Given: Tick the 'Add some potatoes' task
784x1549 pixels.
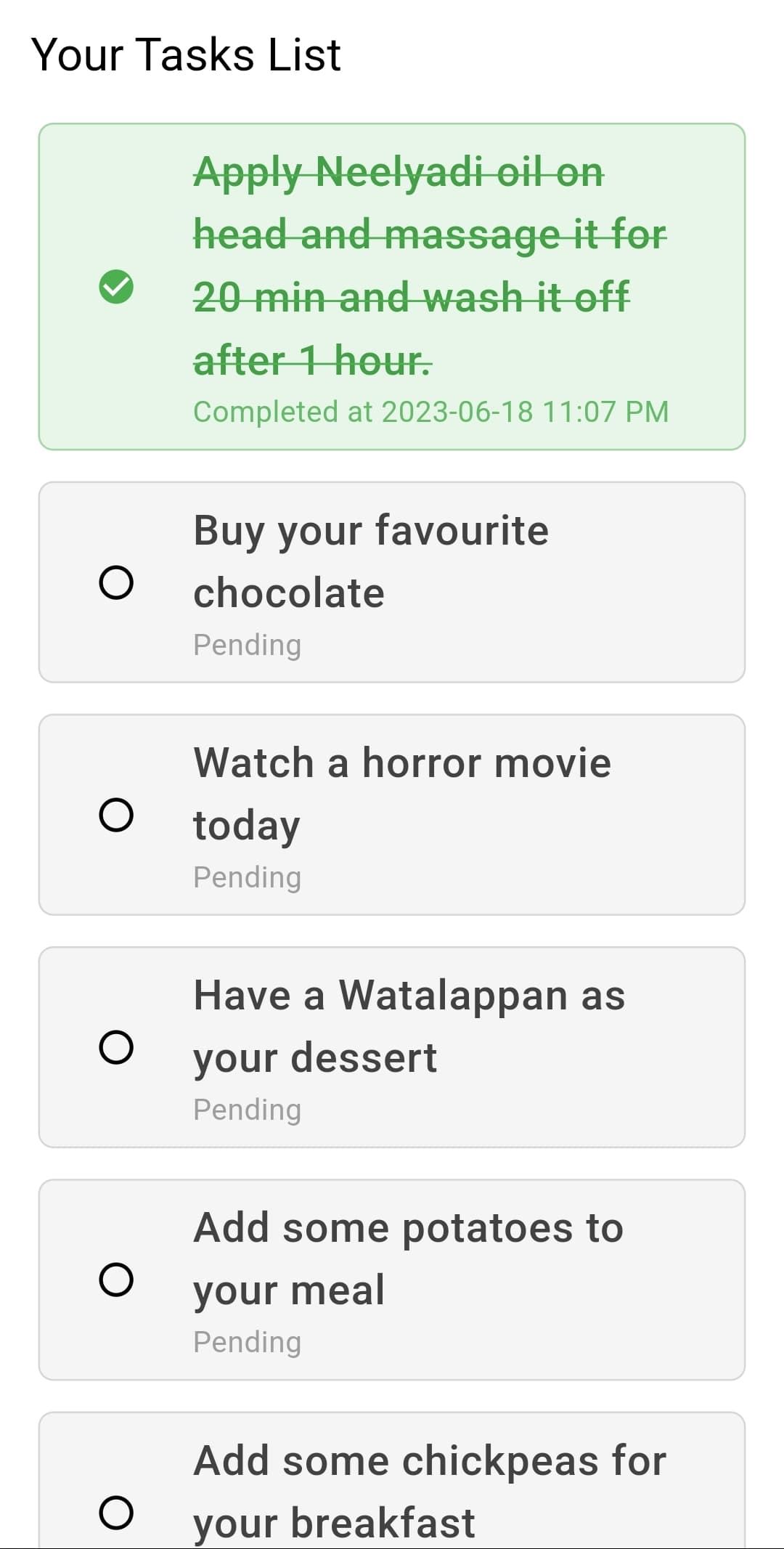Looking at the screenshot, I should coord(116,1280).
